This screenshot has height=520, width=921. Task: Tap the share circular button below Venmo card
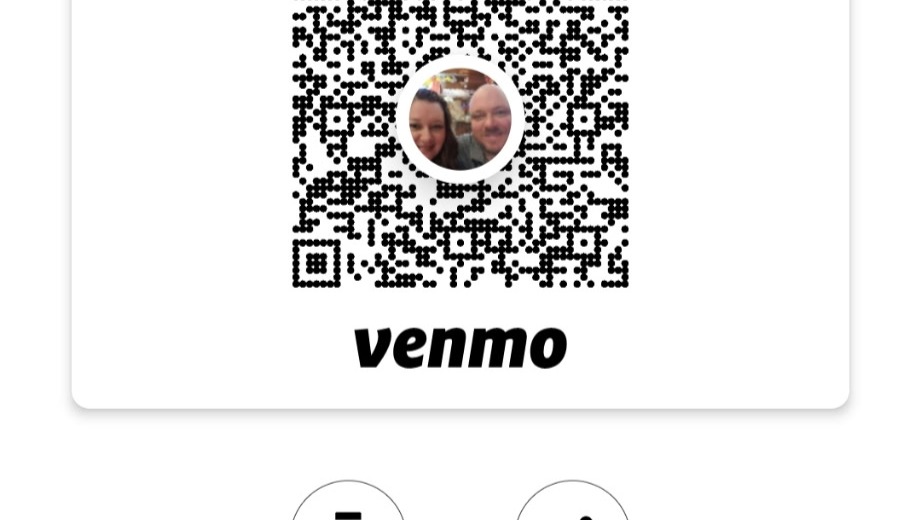[x=573, y=503]
